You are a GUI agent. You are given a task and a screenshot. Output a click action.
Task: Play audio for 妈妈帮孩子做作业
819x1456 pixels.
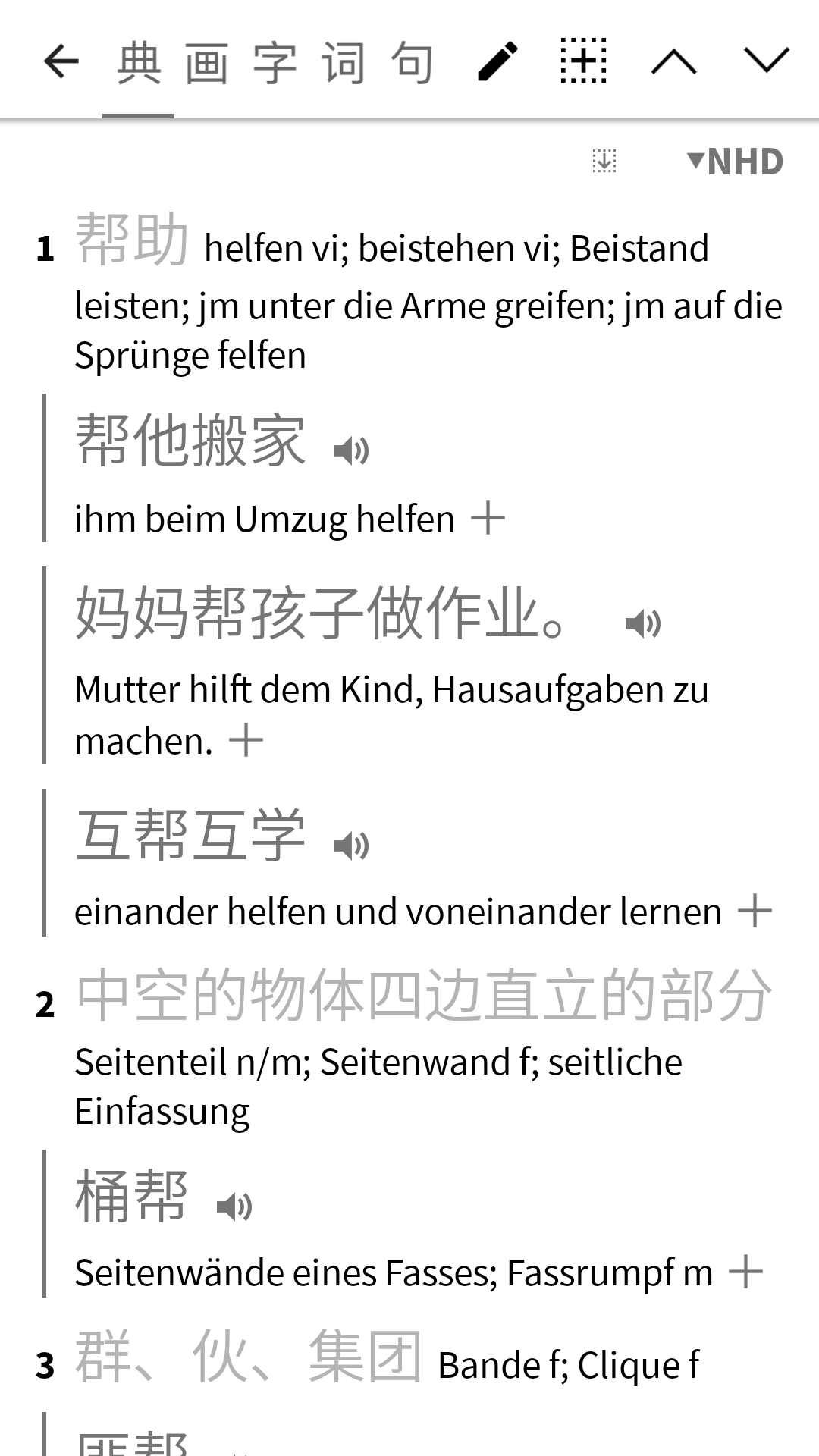643,623
